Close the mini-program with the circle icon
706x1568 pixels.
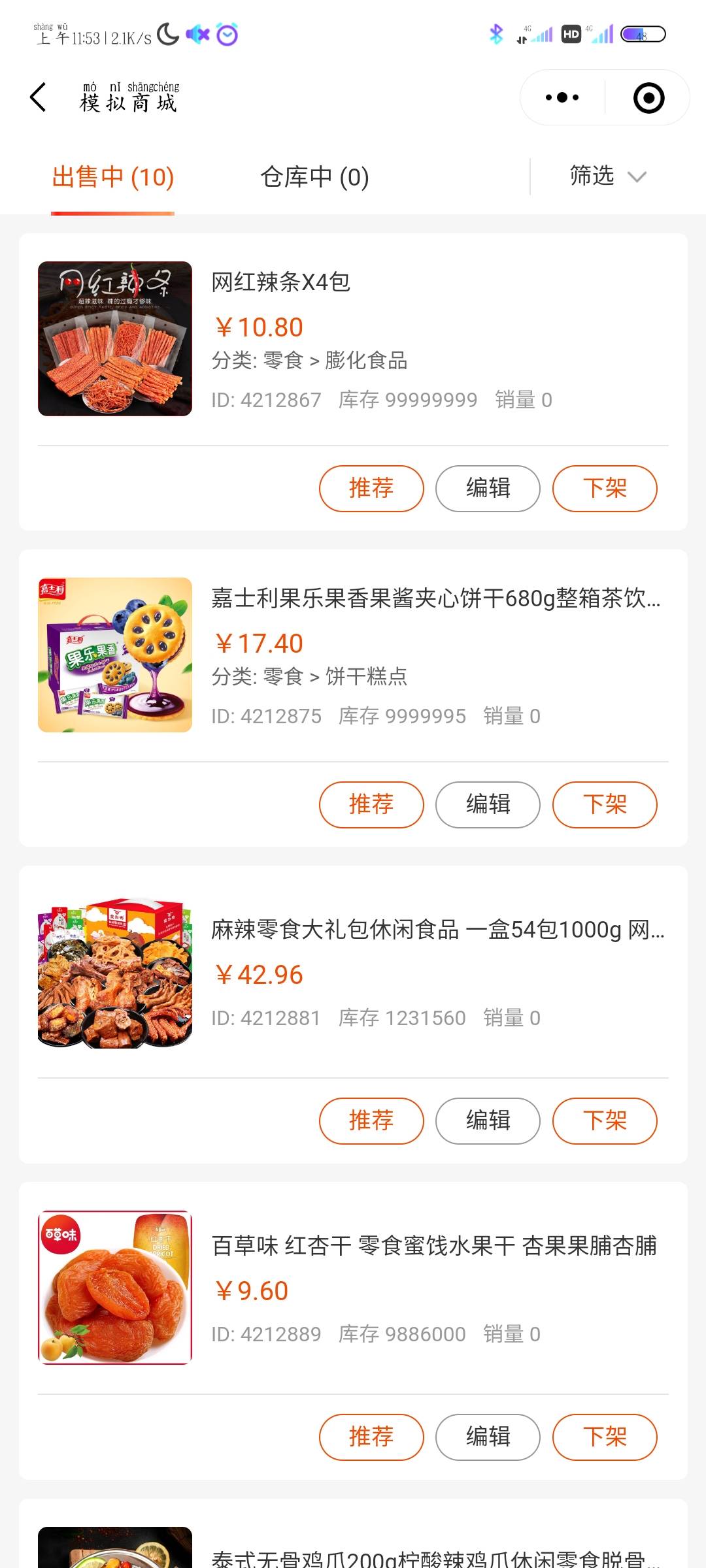(x=648, y=97)
